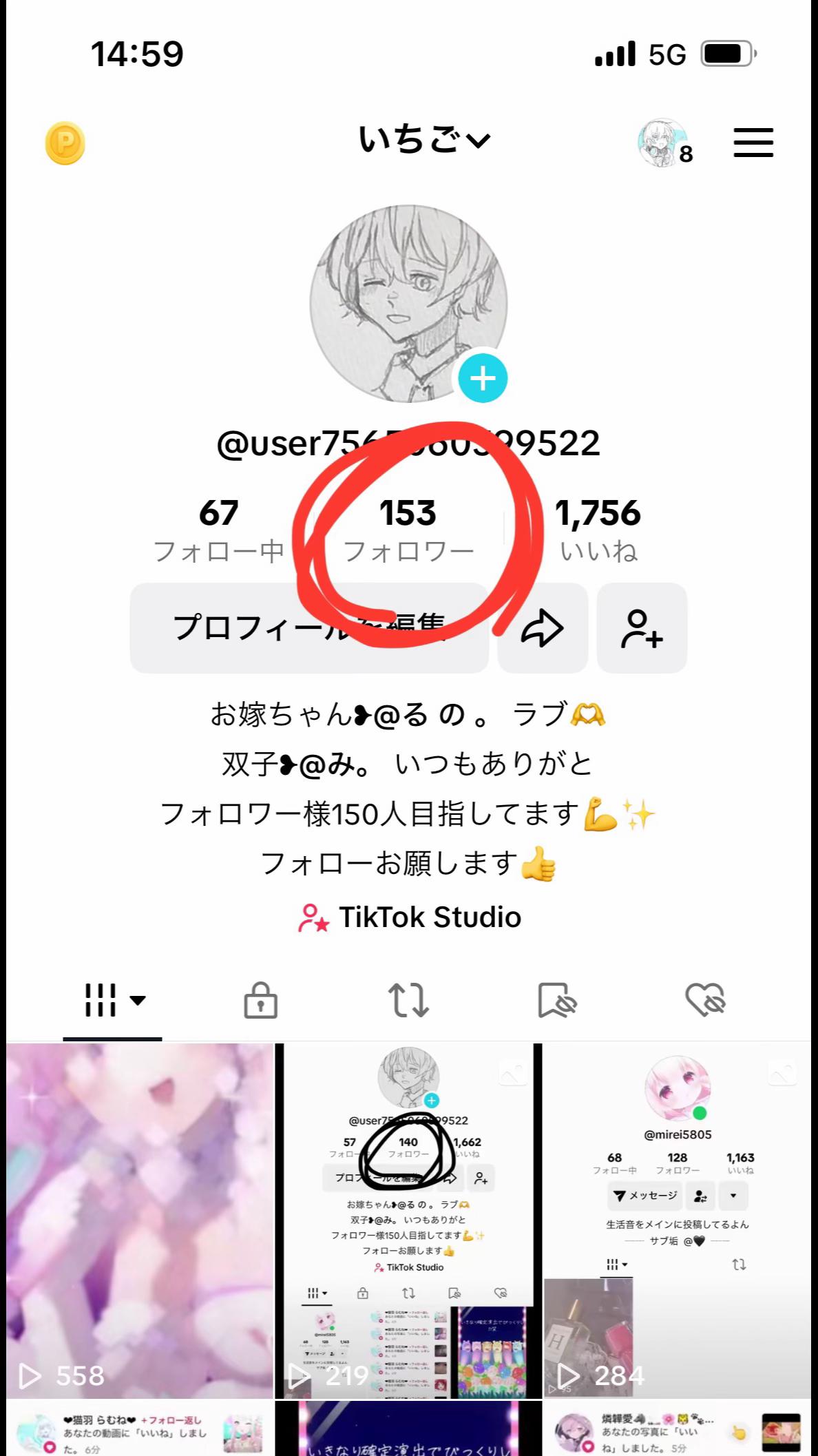Open the hidden liked videos tab
The image size is (818, 1456).
[705, 1000]
